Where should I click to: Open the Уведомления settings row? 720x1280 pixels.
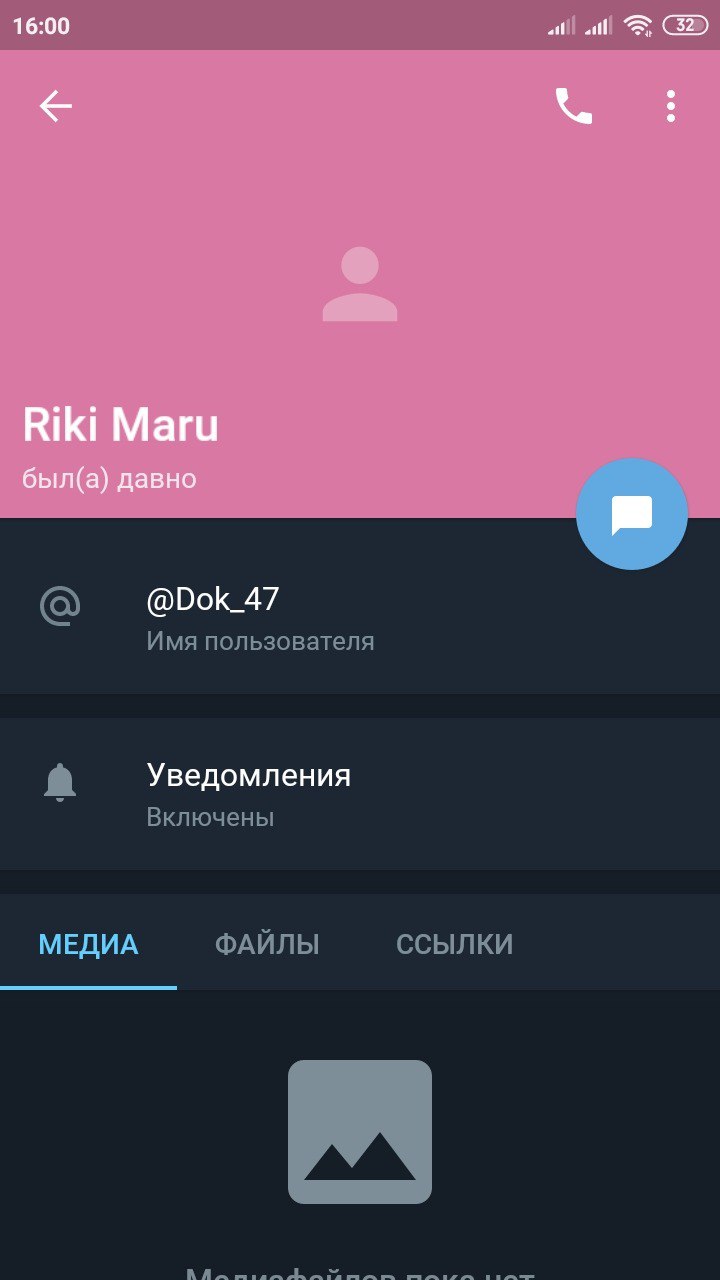click(x=360, y=794)
